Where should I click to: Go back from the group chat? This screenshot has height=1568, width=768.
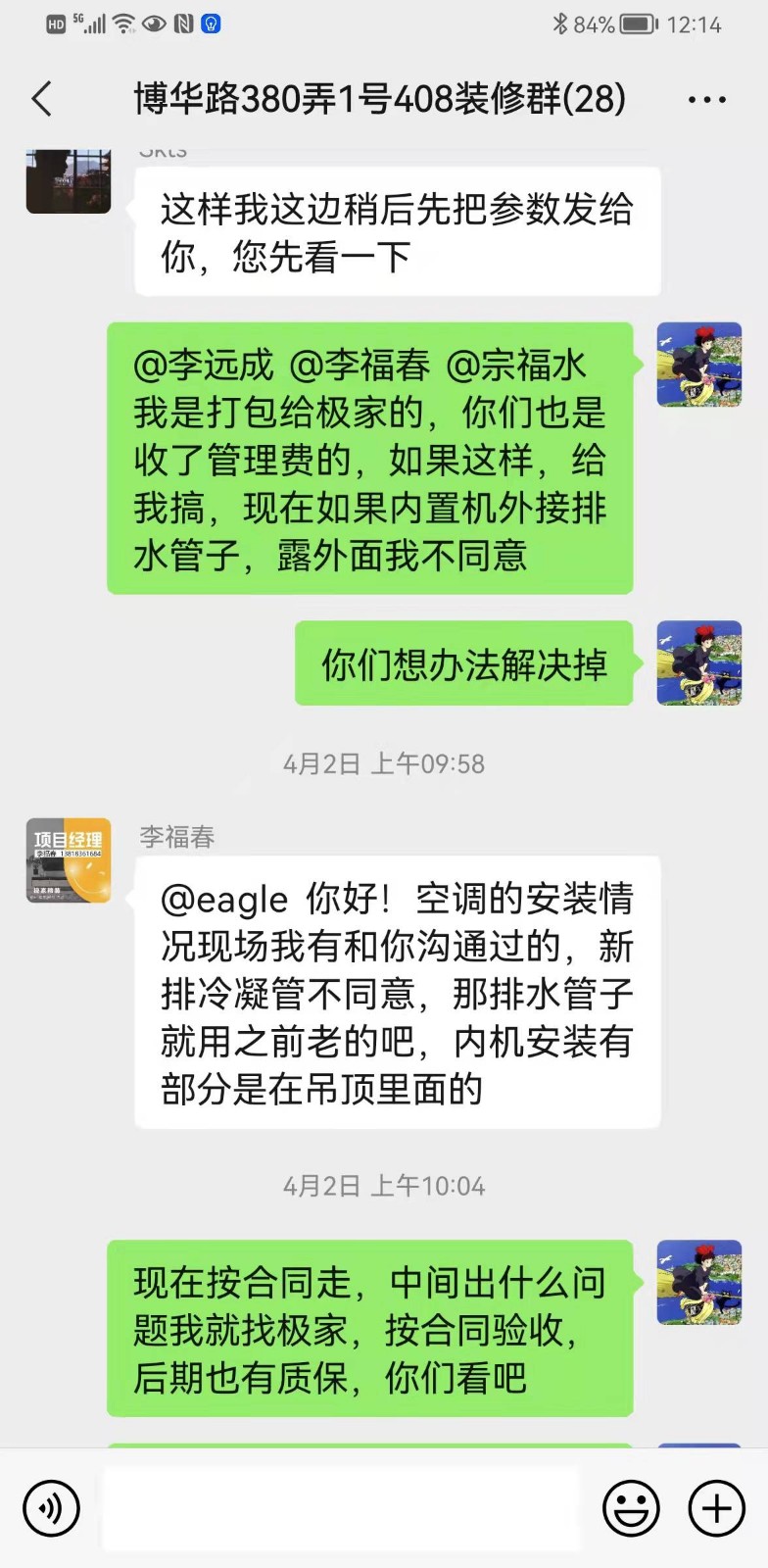point(42,99)
